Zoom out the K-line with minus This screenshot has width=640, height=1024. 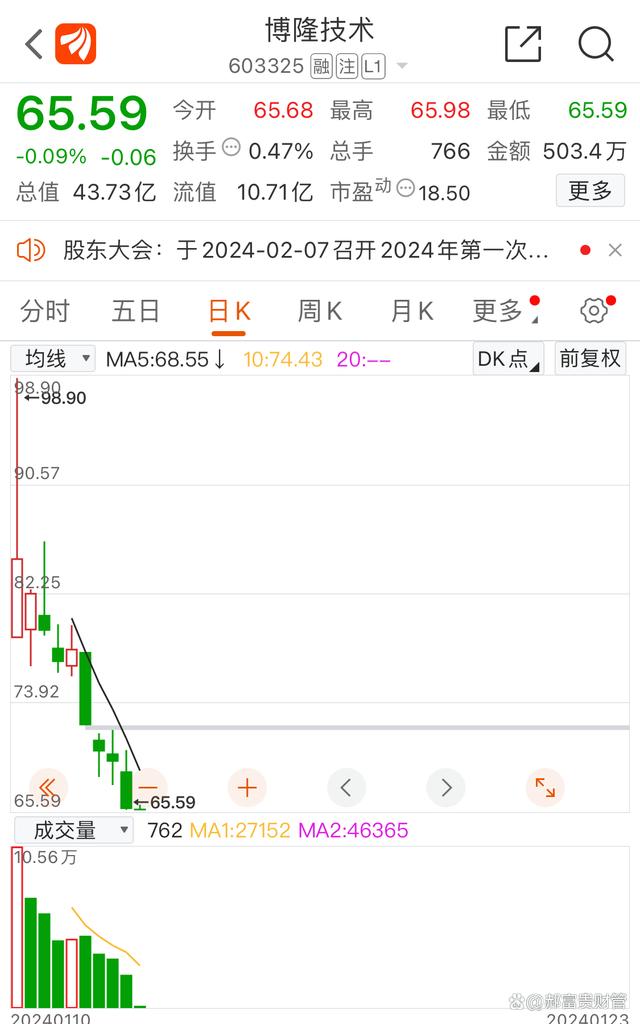coord(148,788)
